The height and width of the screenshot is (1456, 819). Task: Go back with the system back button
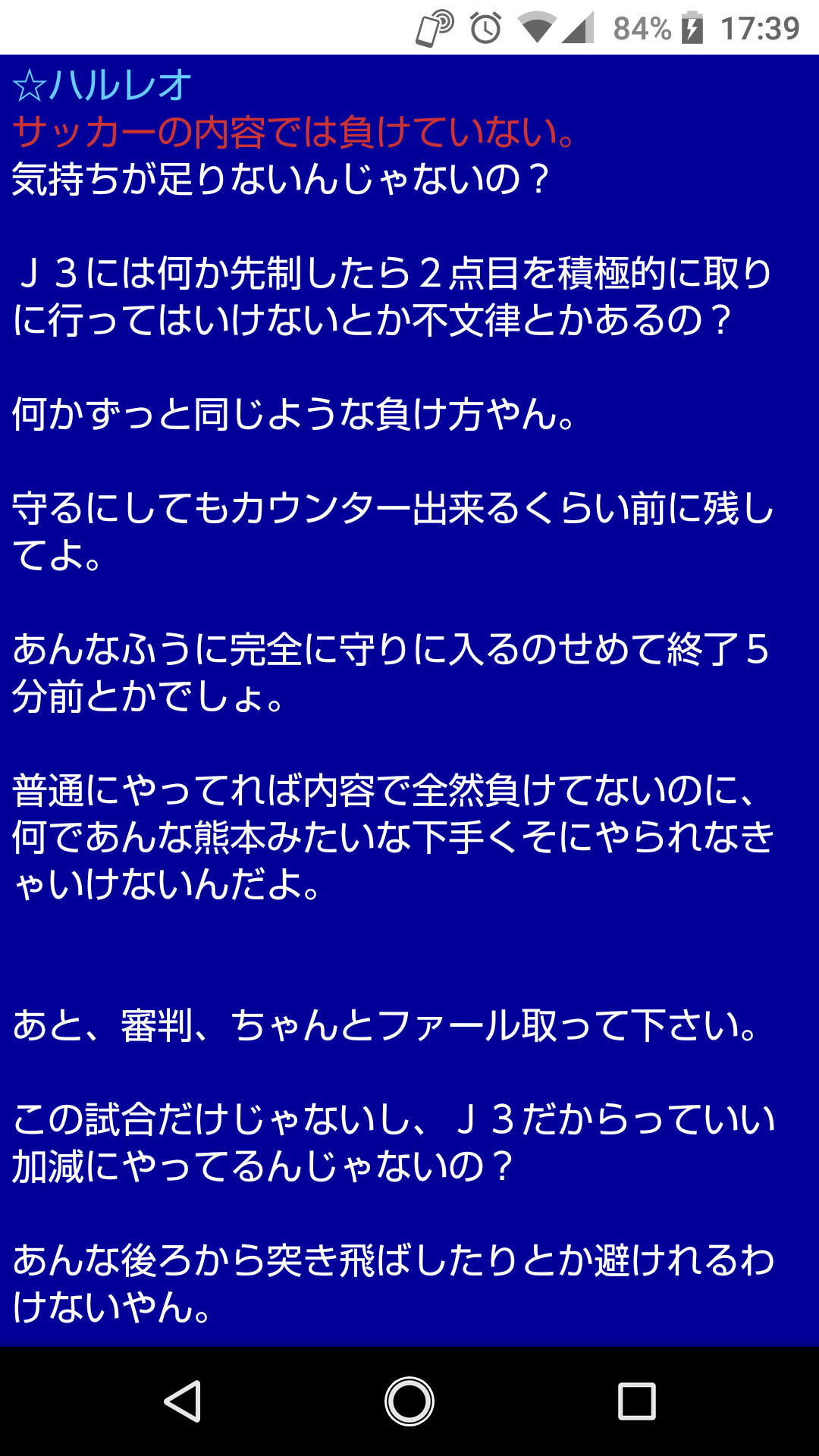183,1401
